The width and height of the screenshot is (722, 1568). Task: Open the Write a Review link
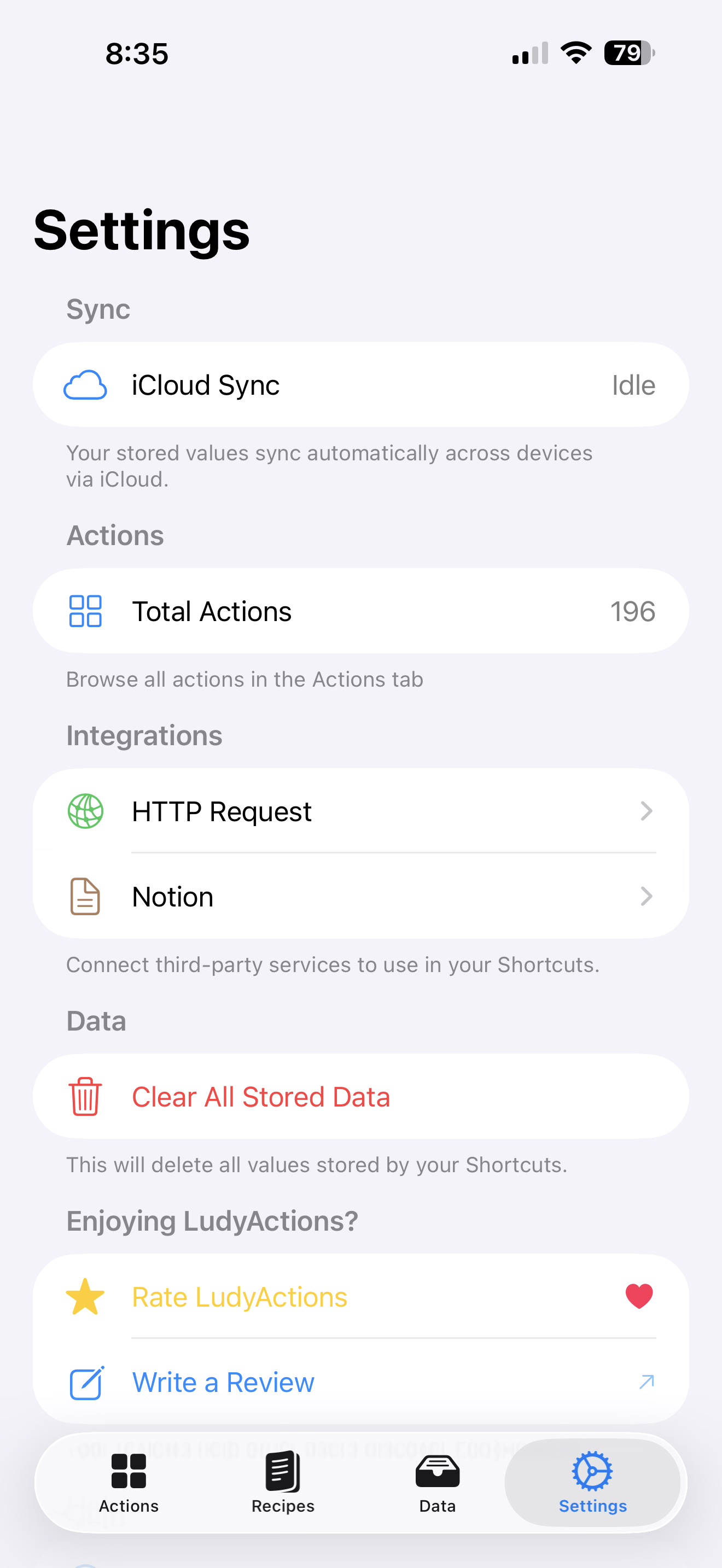[223, 1382]
